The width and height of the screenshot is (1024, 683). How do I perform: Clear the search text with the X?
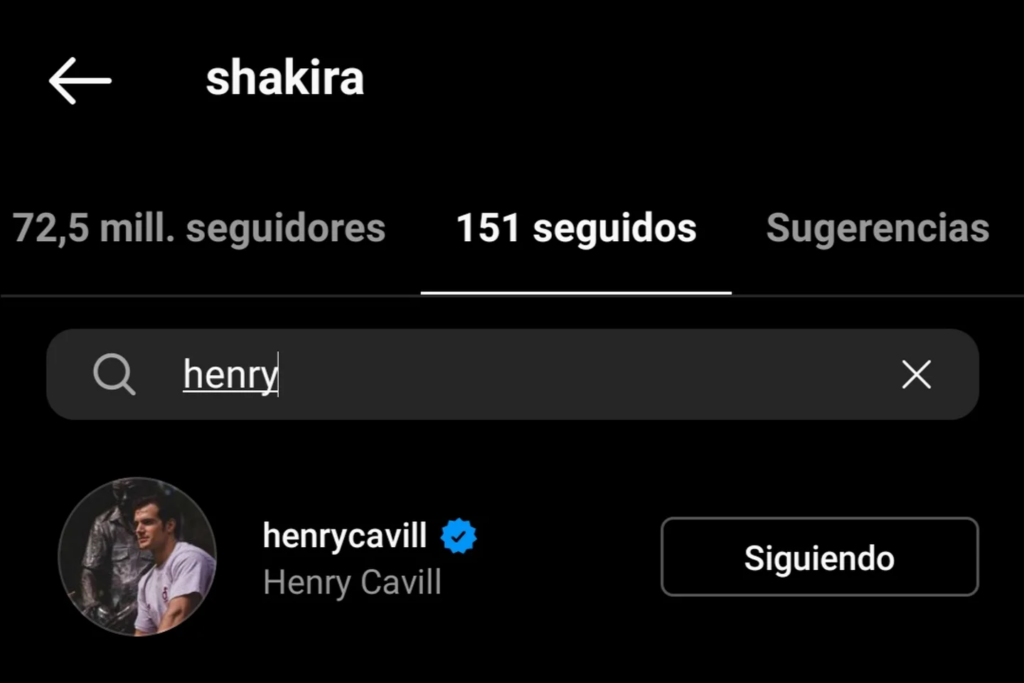click(x=916, y=375)
